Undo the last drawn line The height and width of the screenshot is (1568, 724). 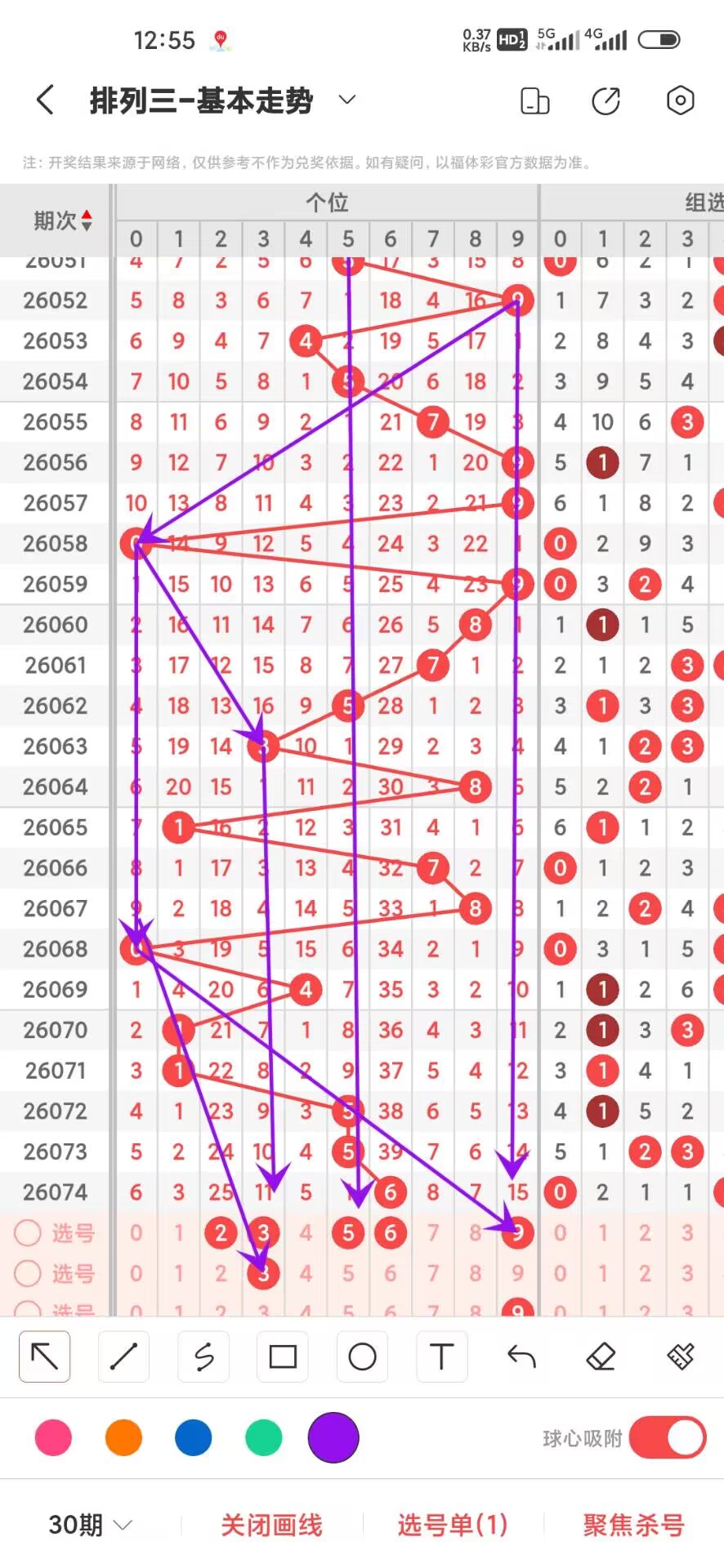(521, 1356)
